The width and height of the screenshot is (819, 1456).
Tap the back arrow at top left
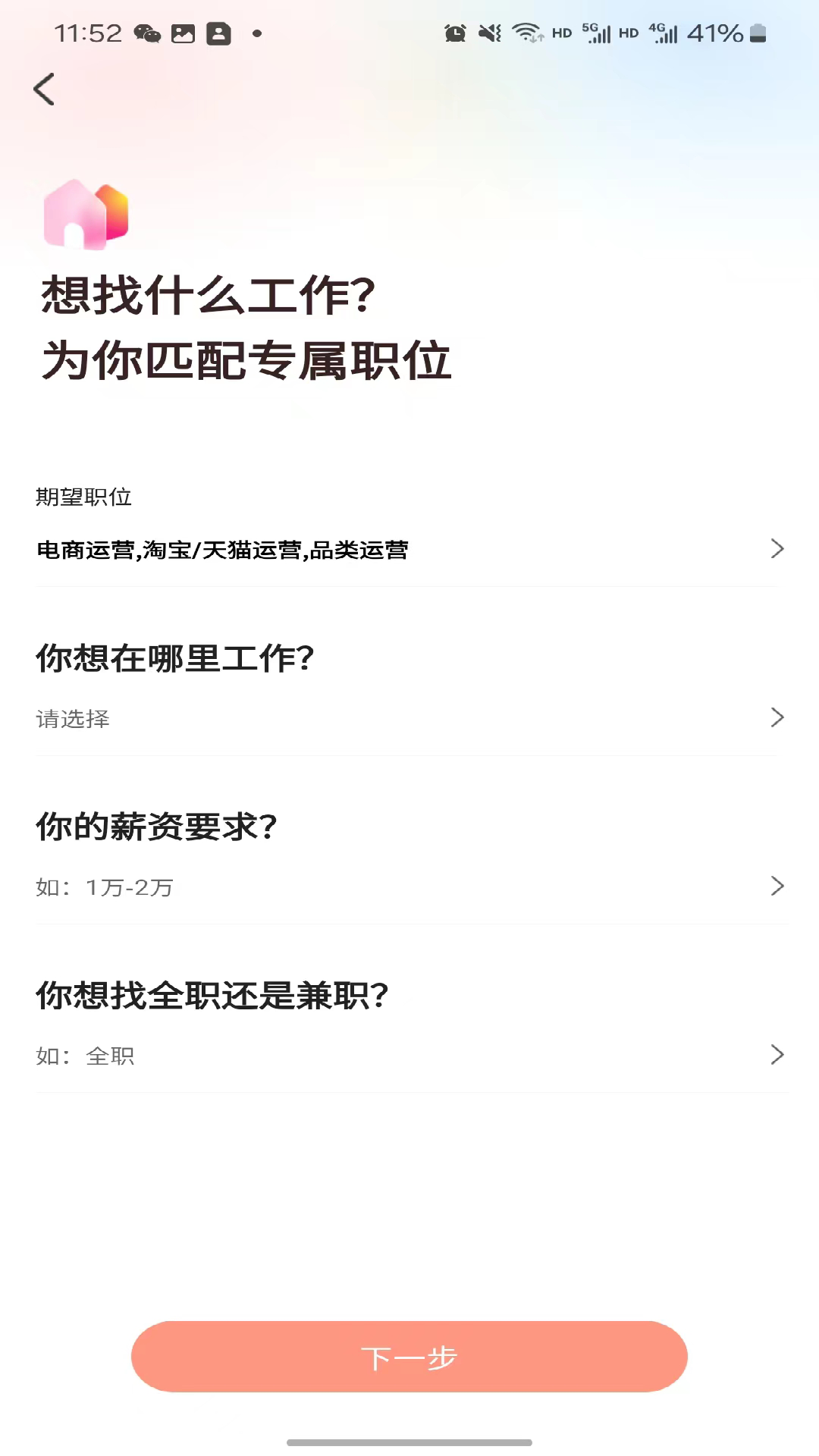pos(44,89)
